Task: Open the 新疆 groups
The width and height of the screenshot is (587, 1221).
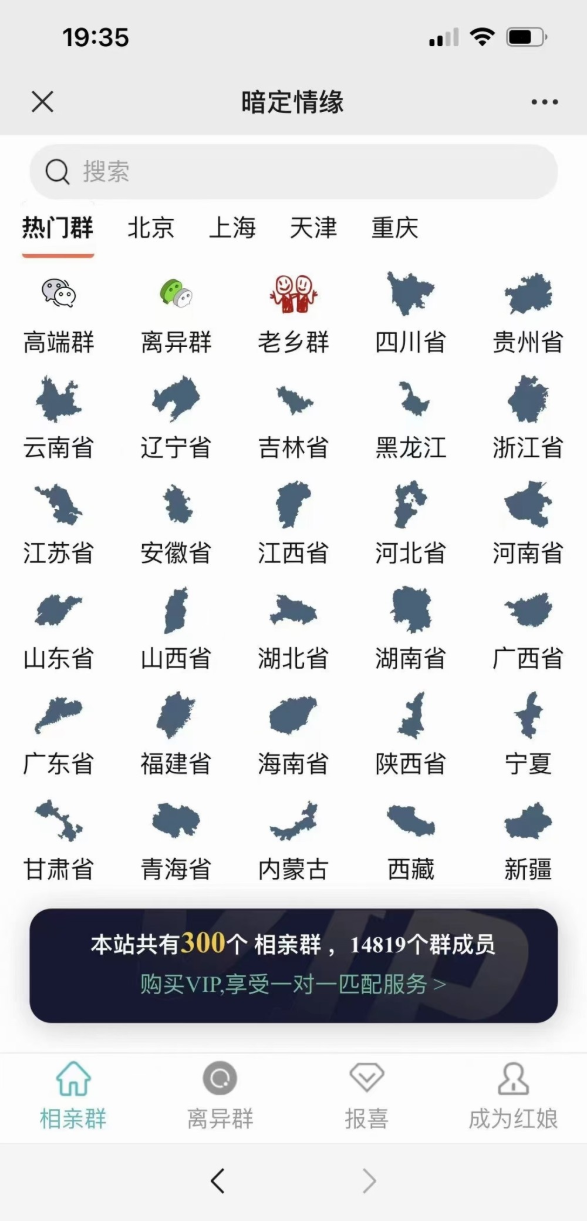Action: 528,842
